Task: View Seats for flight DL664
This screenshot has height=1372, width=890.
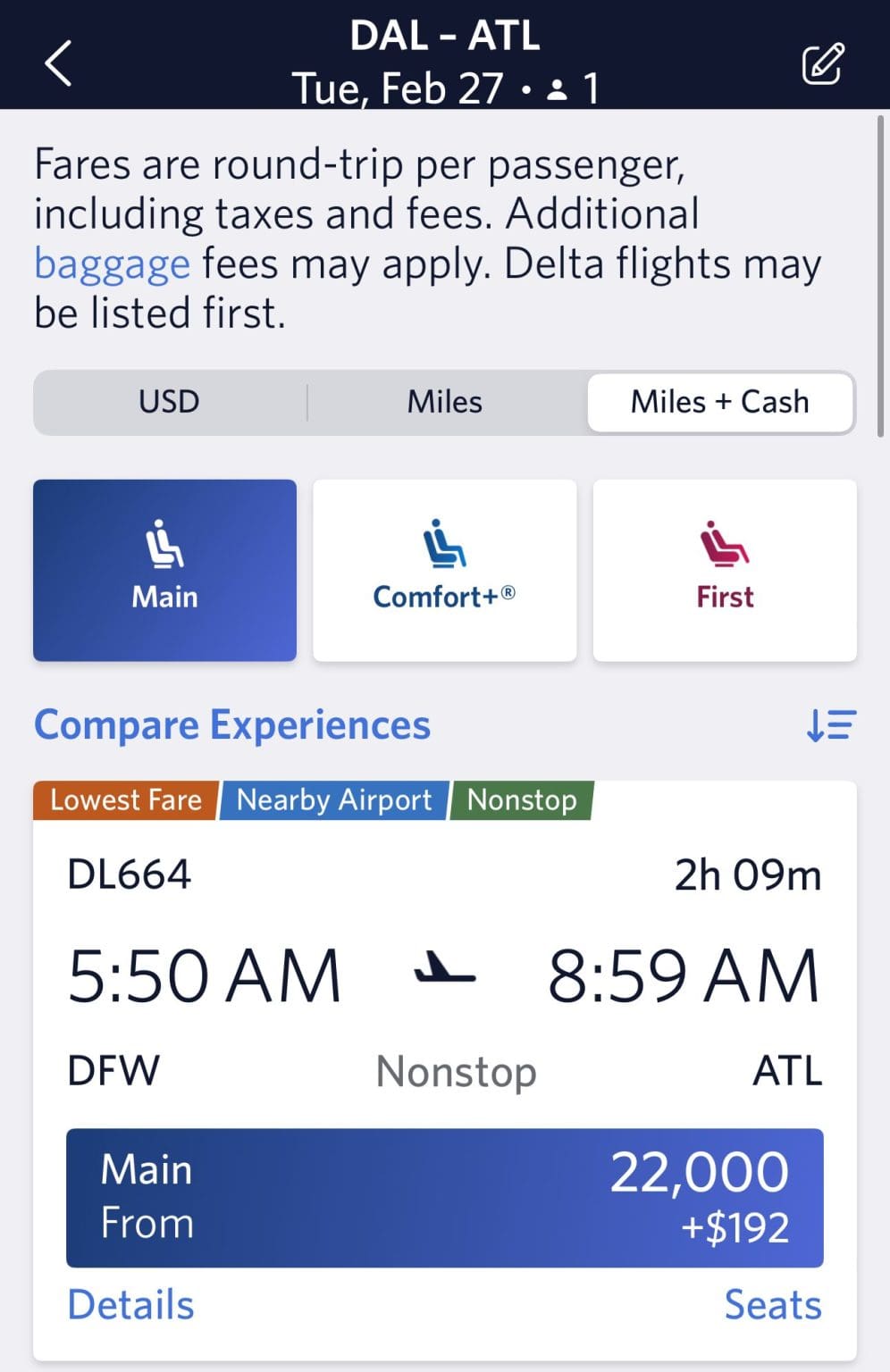Action: coord(773,1304)
